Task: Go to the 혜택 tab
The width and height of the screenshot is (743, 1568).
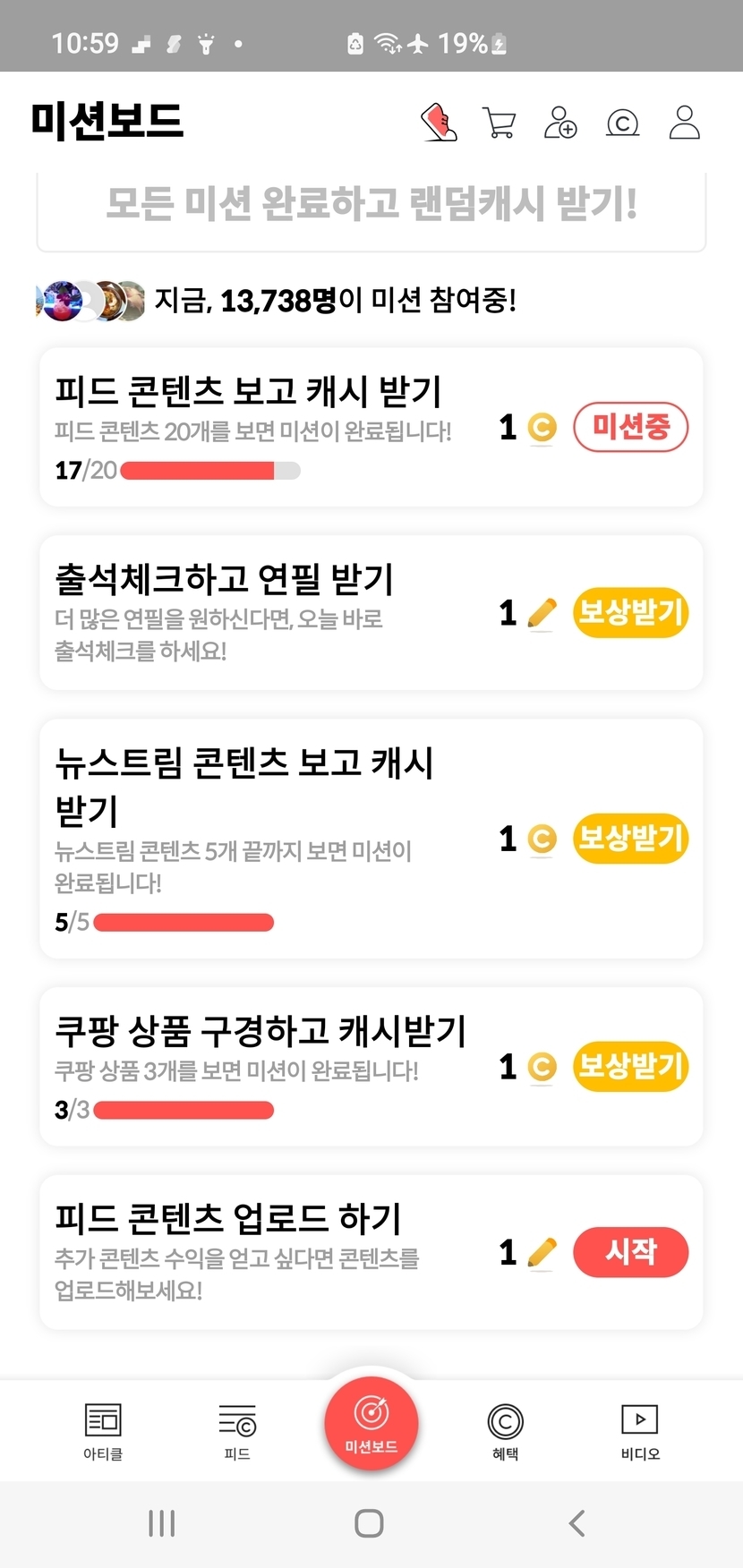Action: click(506, 1431)
